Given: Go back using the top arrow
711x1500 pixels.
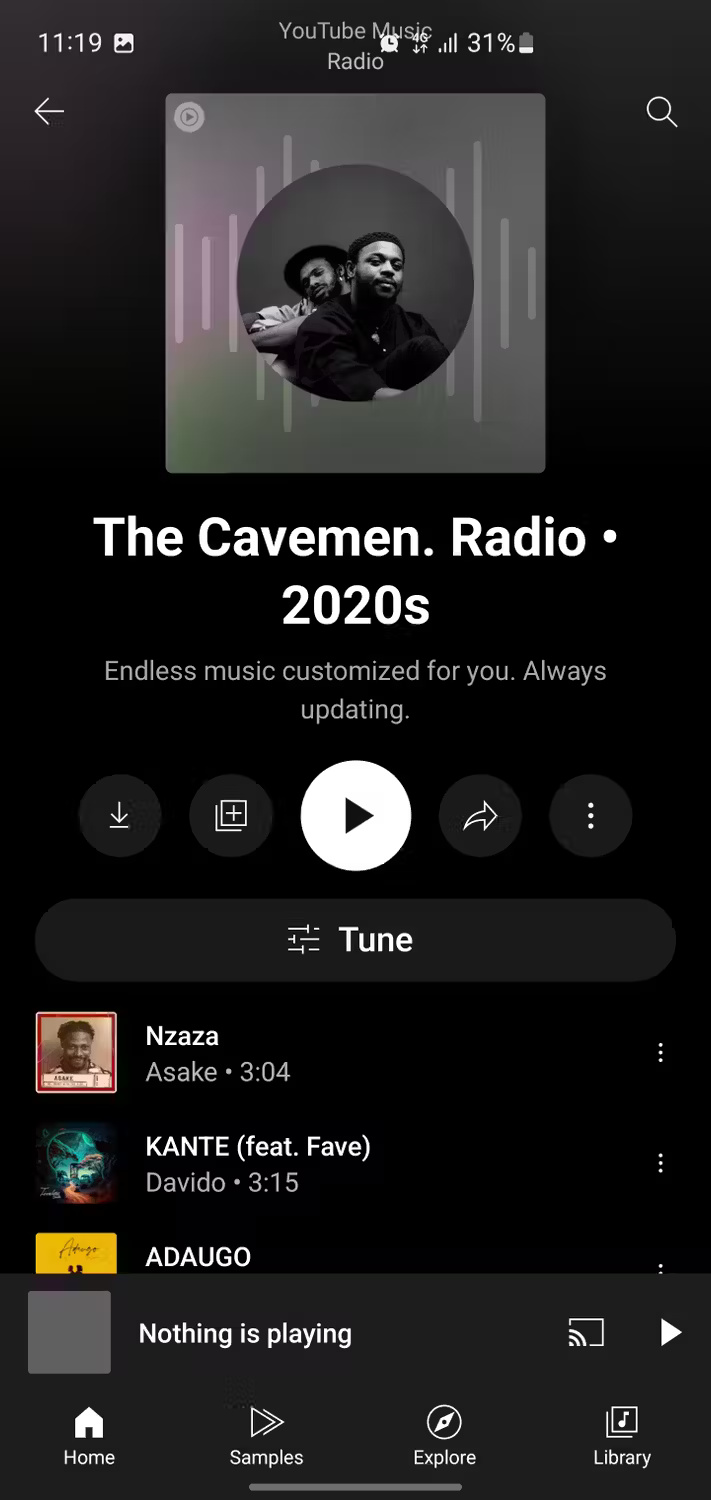Looking at the screenshot, I should (49, 112).
